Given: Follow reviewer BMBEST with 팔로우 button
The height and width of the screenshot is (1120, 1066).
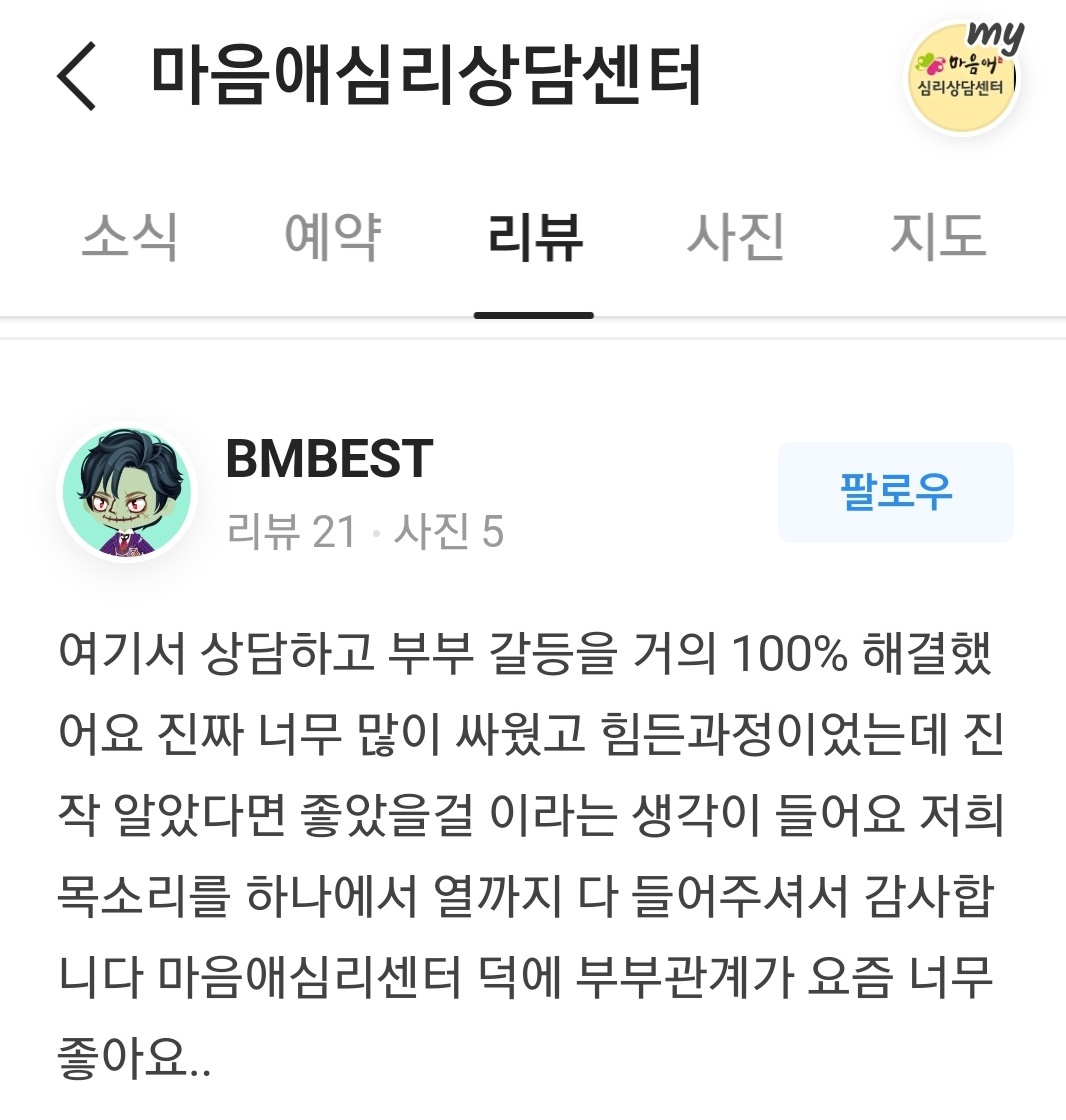Looking at the screenshot, I should click(895, 492).
